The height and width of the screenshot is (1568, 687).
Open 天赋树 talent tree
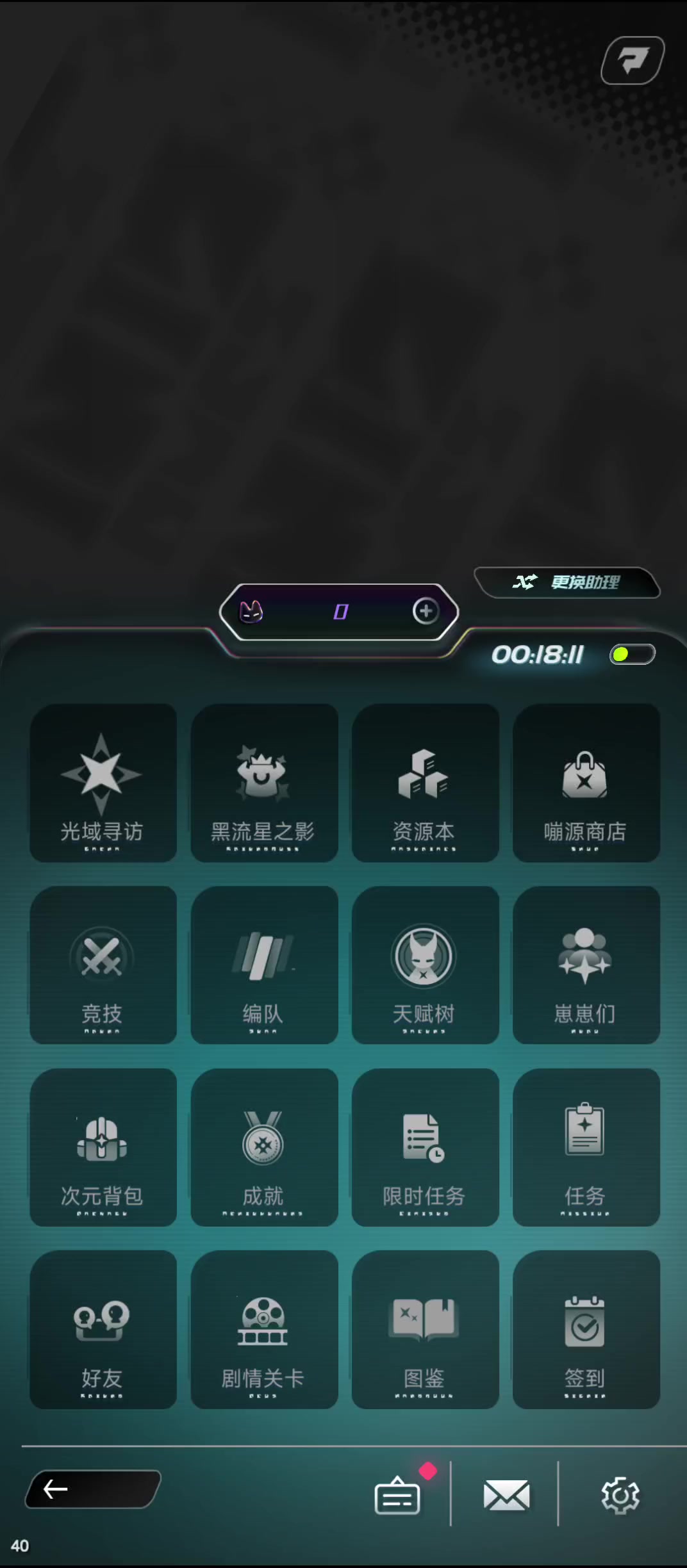pyautogui.click(x=425, y=965)
